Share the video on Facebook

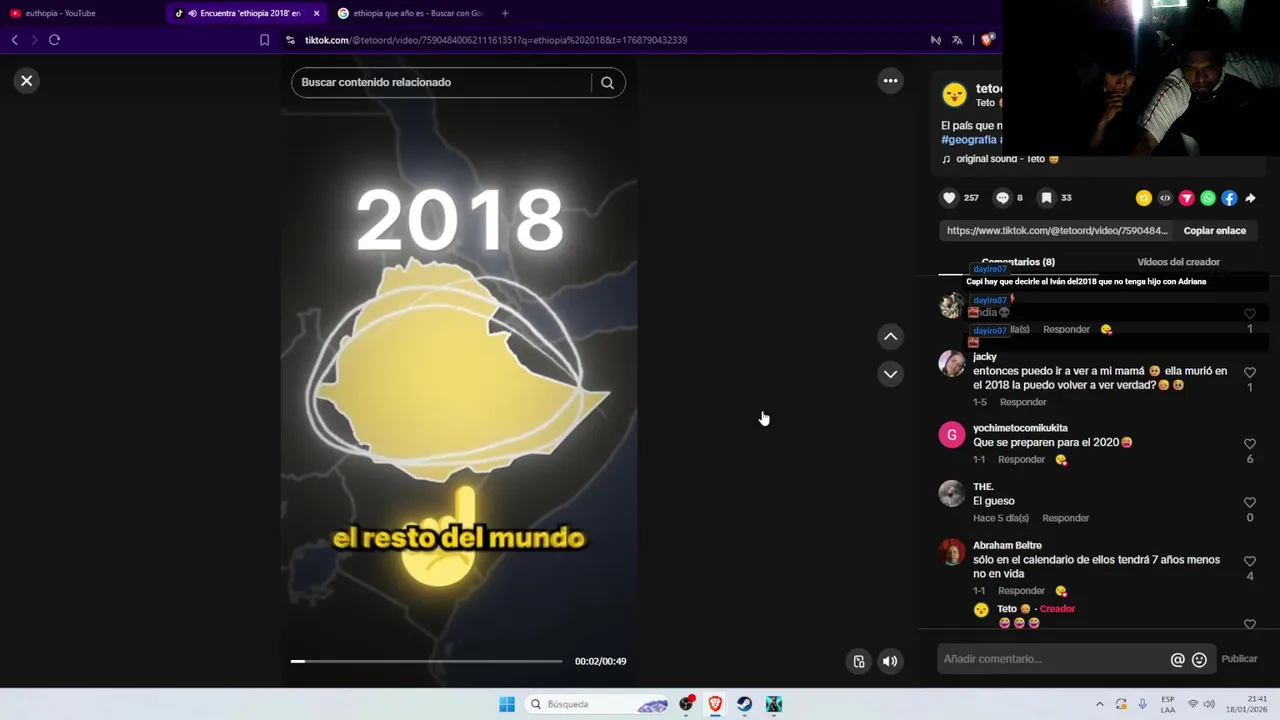point(1229,198)
